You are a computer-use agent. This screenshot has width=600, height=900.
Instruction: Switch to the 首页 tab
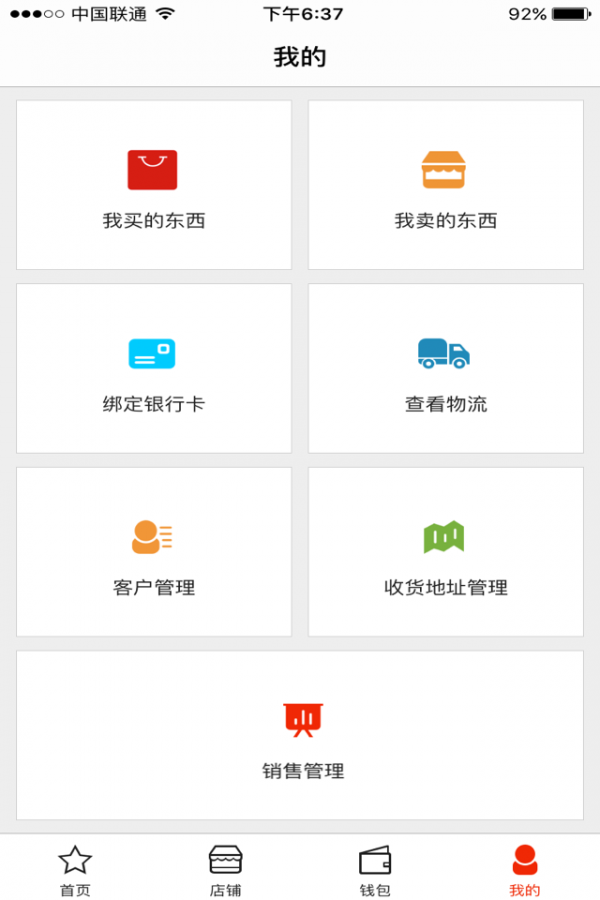75,868
